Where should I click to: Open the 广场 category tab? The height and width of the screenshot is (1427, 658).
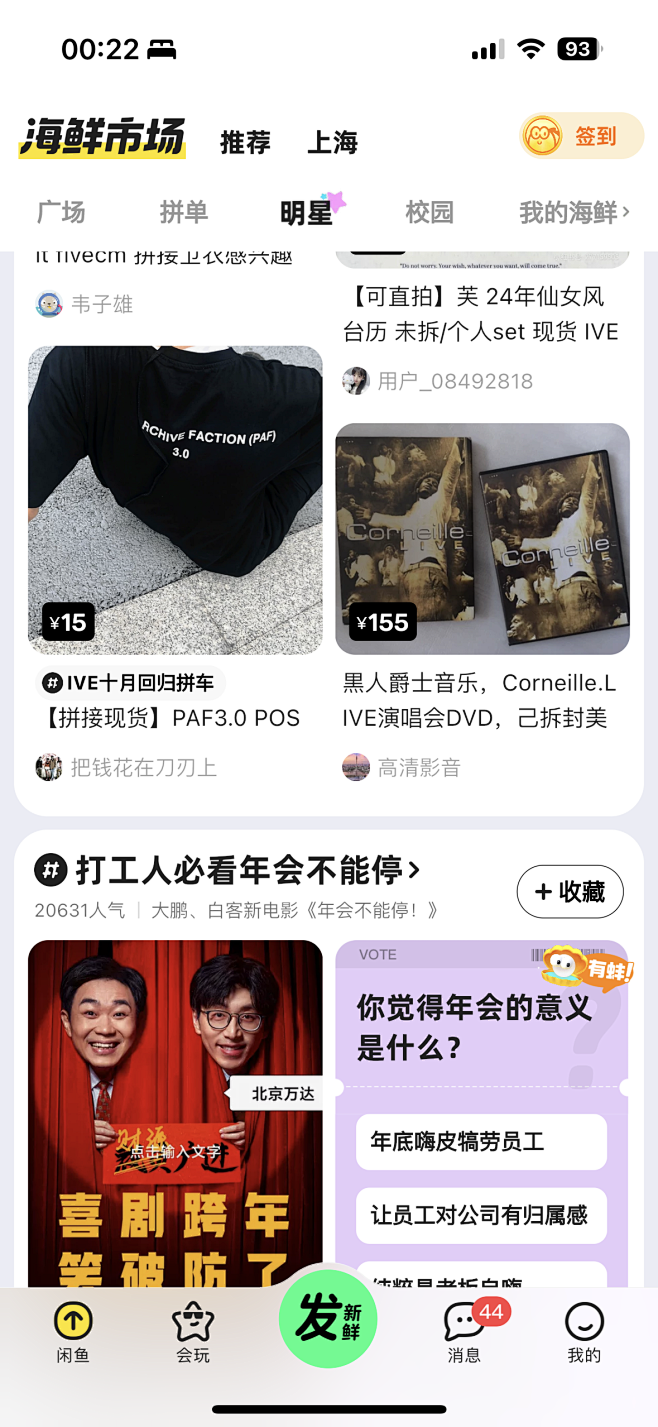tap(61, 212)
